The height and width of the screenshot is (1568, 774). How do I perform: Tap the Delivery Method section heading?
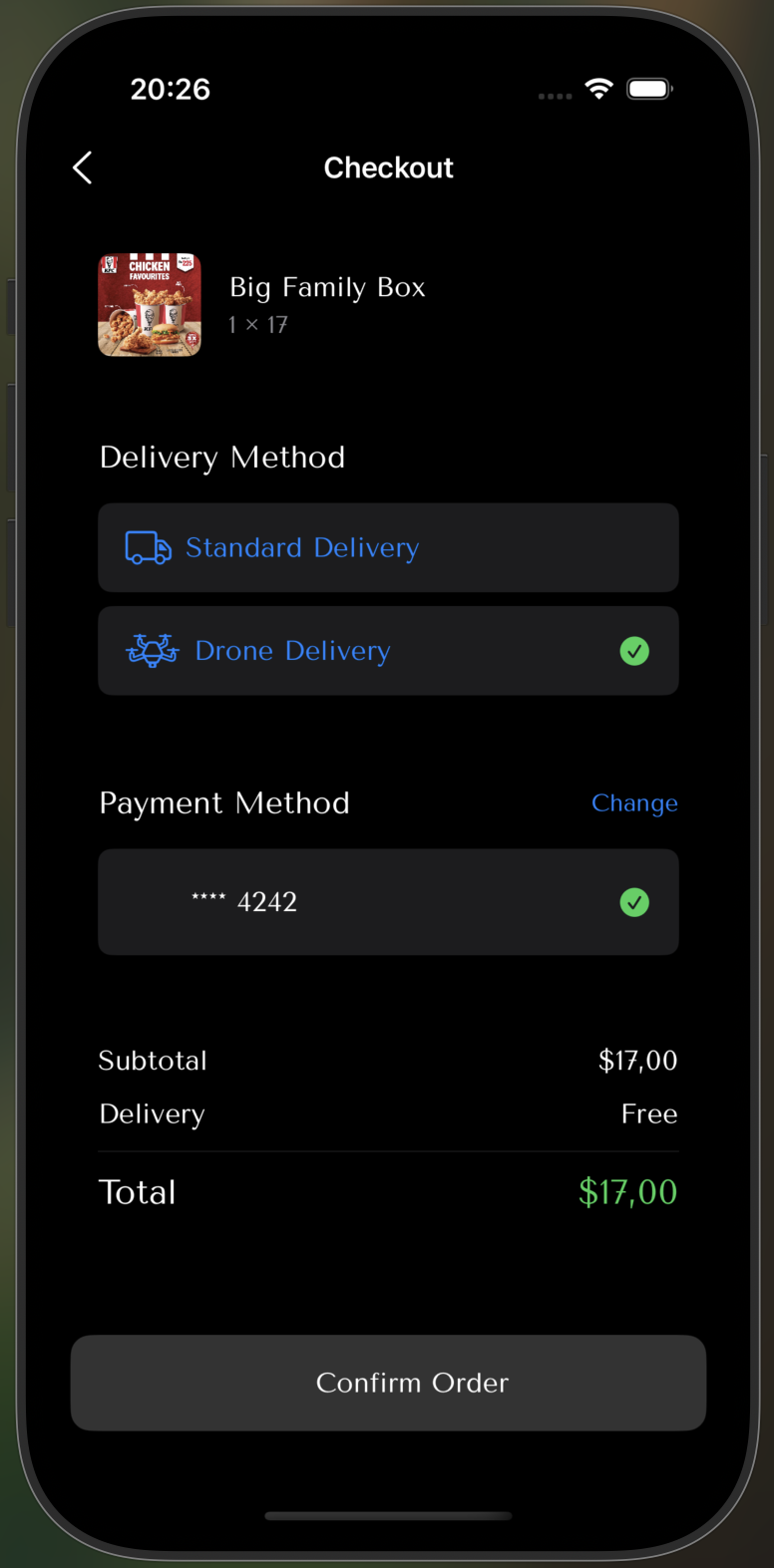coord(221,457)
